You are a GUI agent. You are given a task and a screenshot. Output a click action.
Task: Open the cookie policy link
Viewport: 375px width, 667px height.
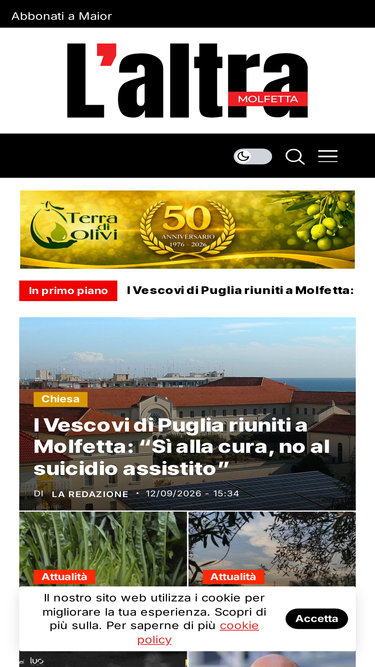[198, 633]
